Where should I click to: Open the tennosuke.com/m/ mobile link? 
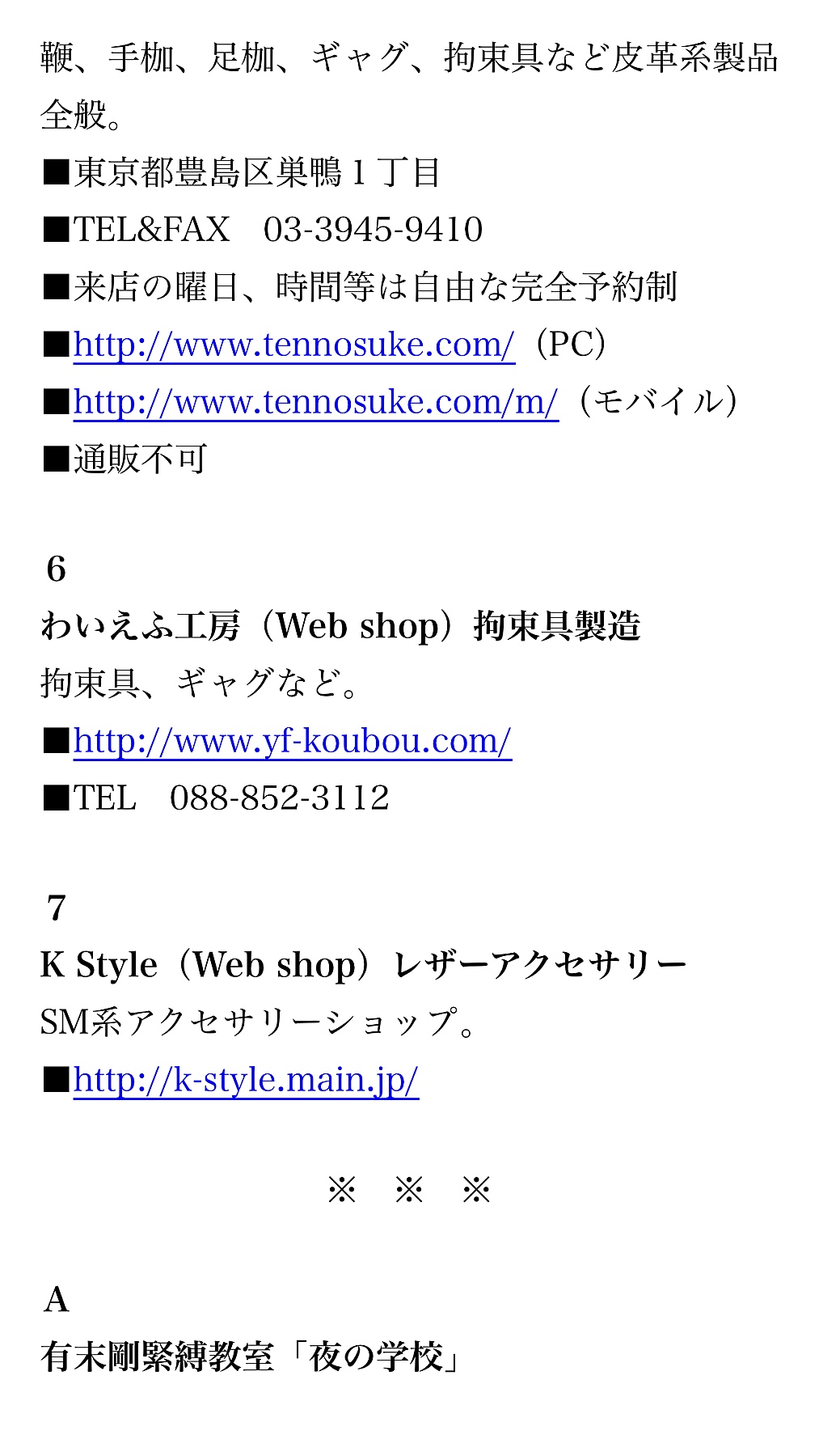pyautogui.click(x=315, y=402)
